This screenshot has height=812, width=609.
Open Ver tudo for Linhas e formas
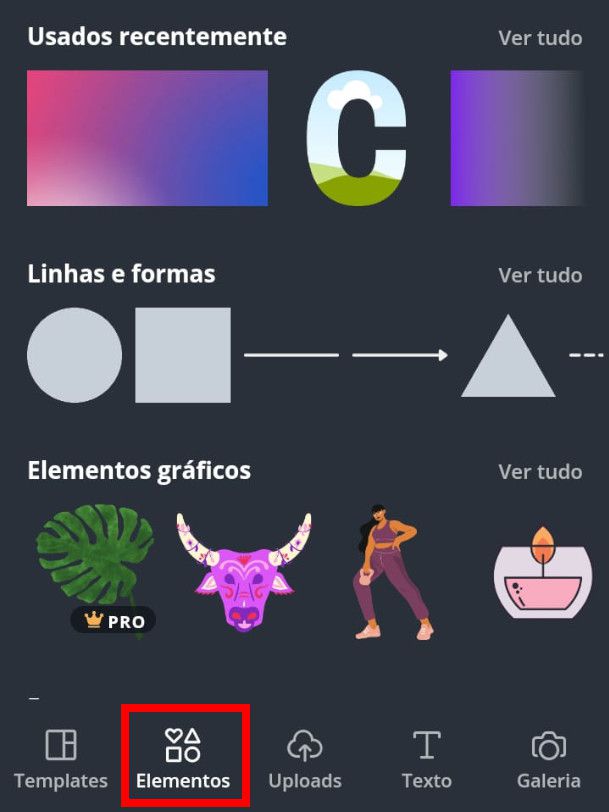540,274
